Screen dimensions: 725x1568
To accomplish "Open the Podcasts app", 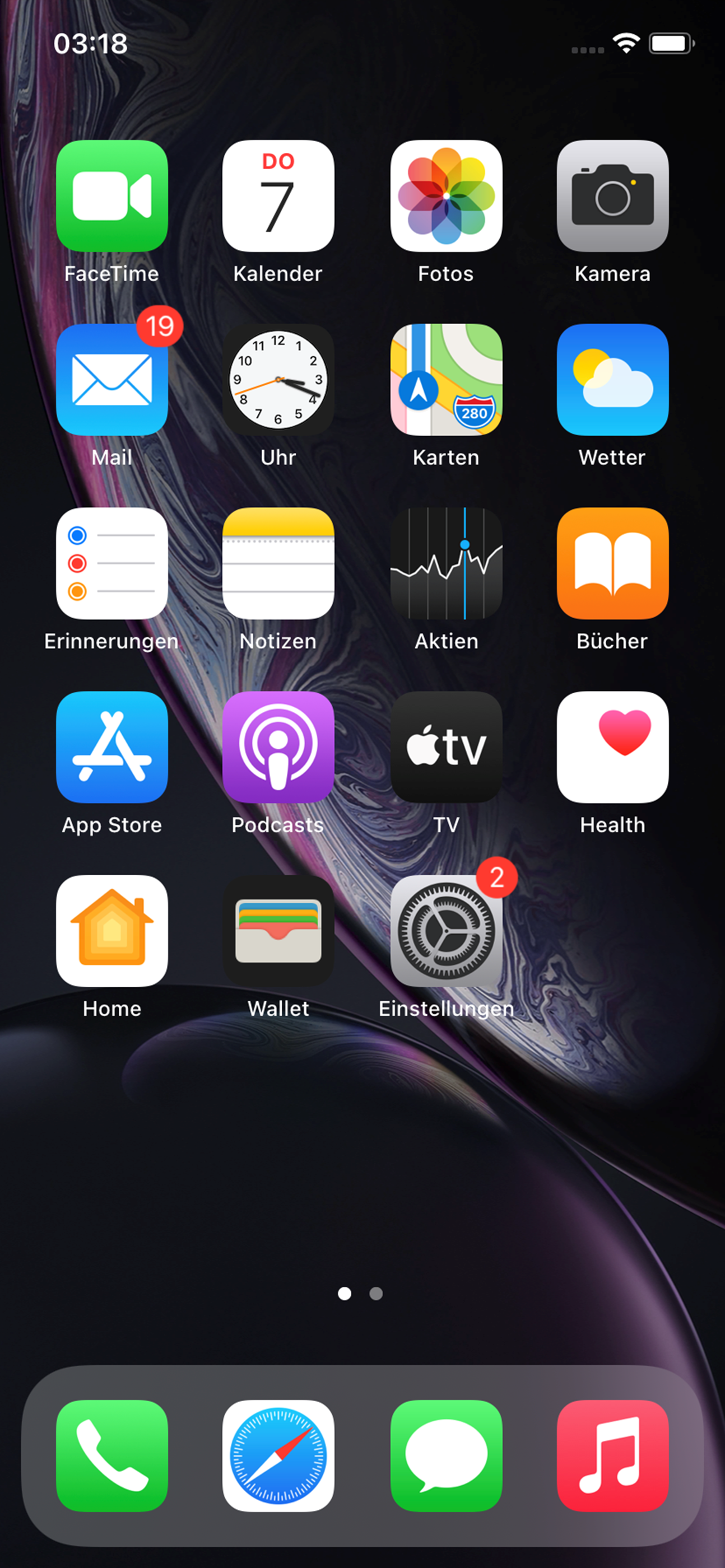I will 278,748.
